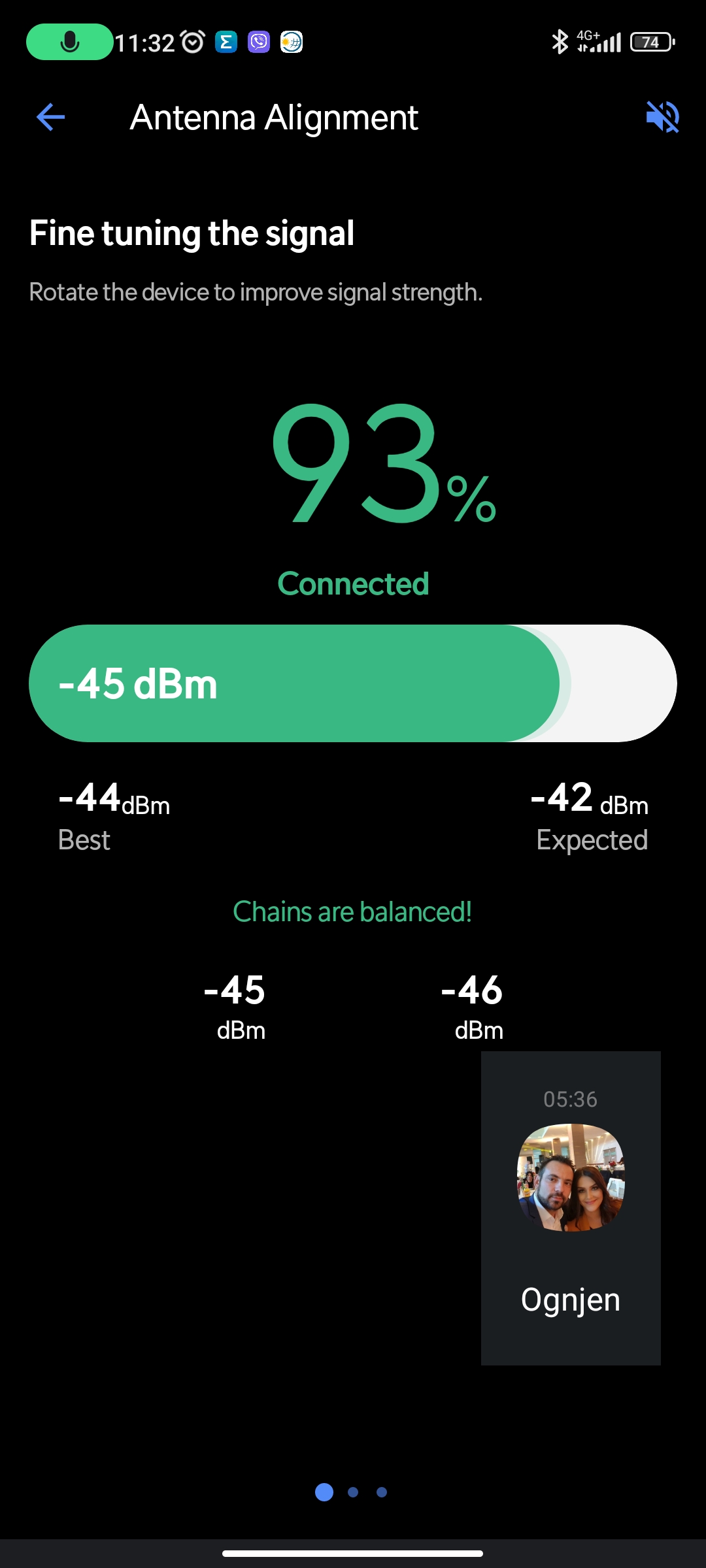This screenshot has width=706, height=1568.
Task: Tap the green microphone call indicator
Action: pos(69,42)
